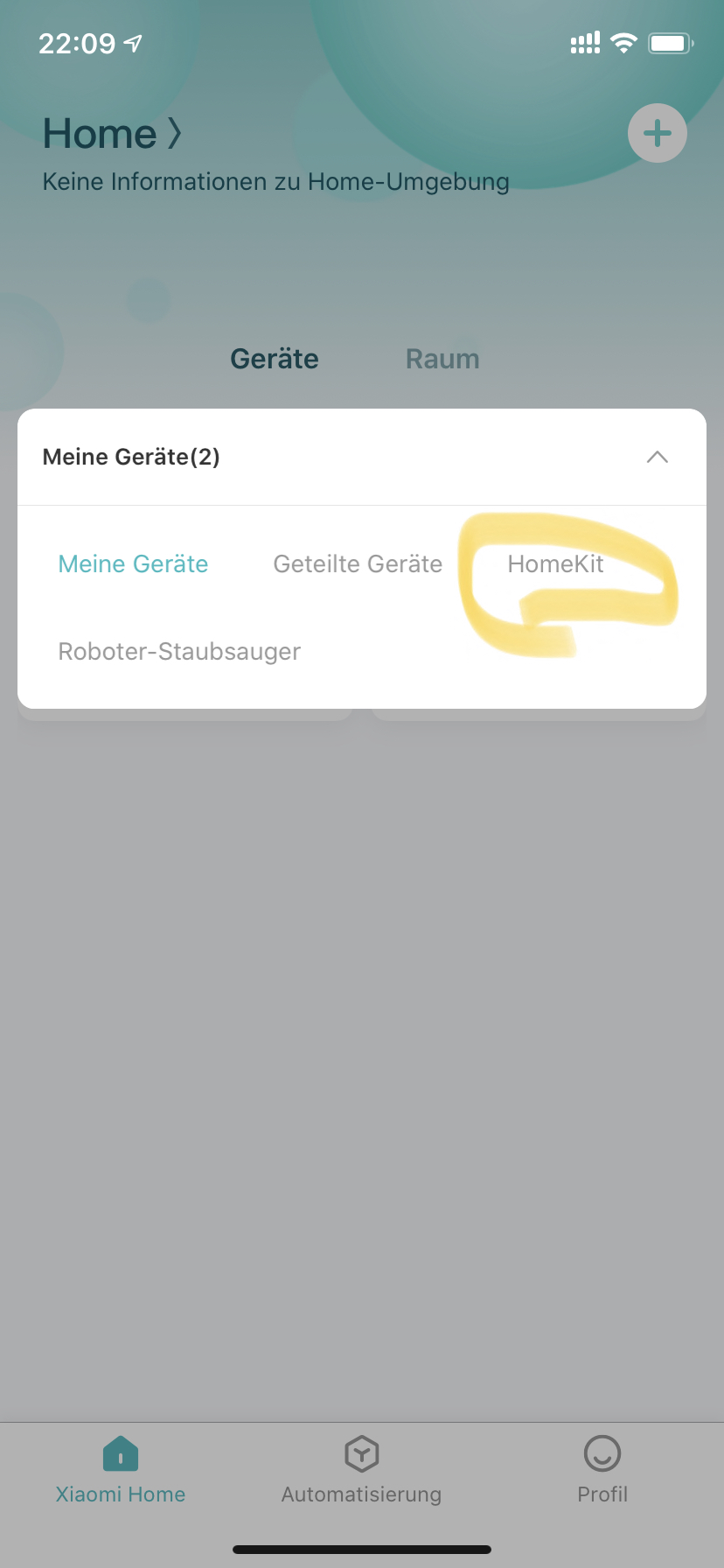The height and width of the screenshot is (1568, 724).
Task: Tap the plus icon to add a device
Action: click(x=658, y=134)
